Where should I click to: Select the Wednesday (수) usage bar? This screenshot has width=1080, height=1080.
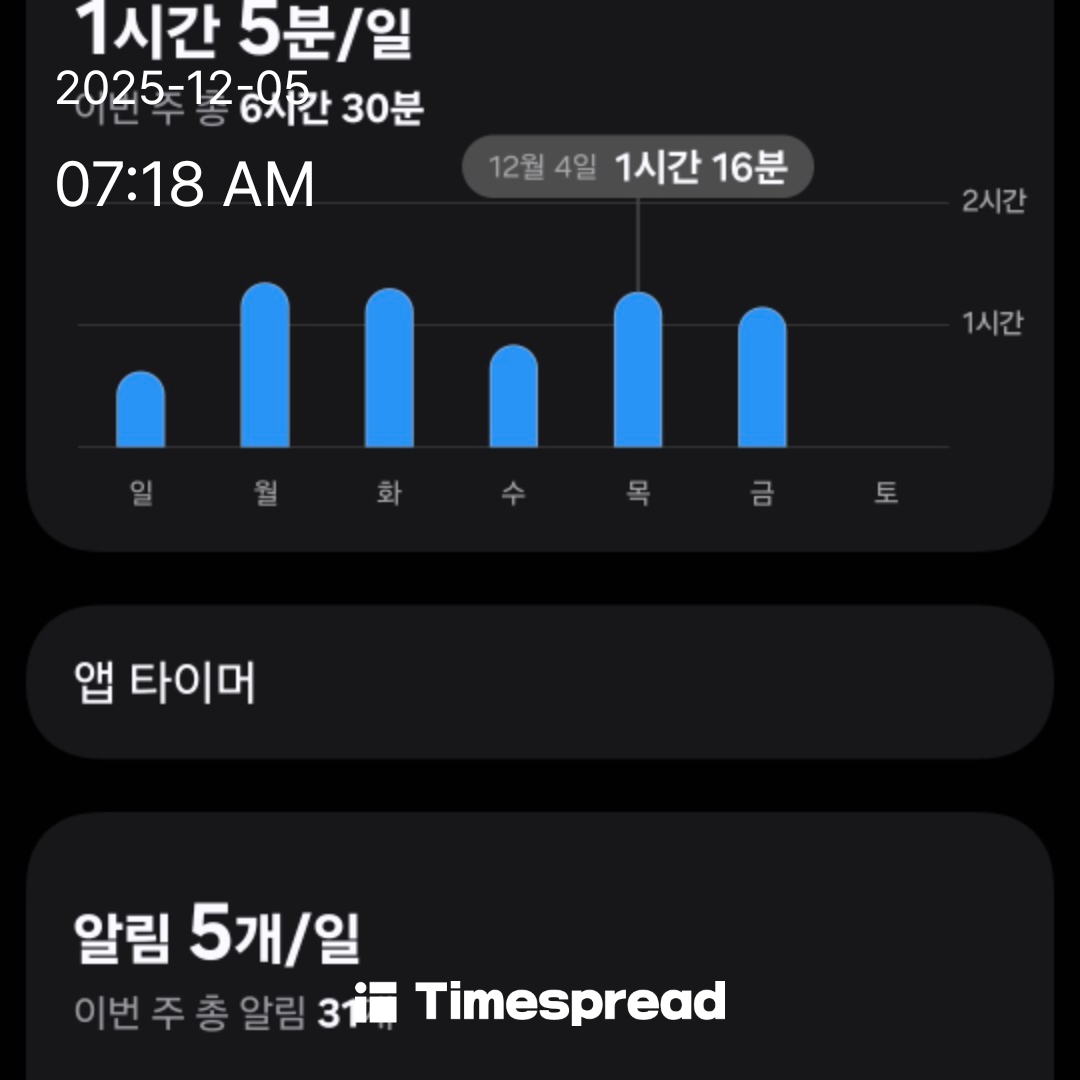point(513,398)
